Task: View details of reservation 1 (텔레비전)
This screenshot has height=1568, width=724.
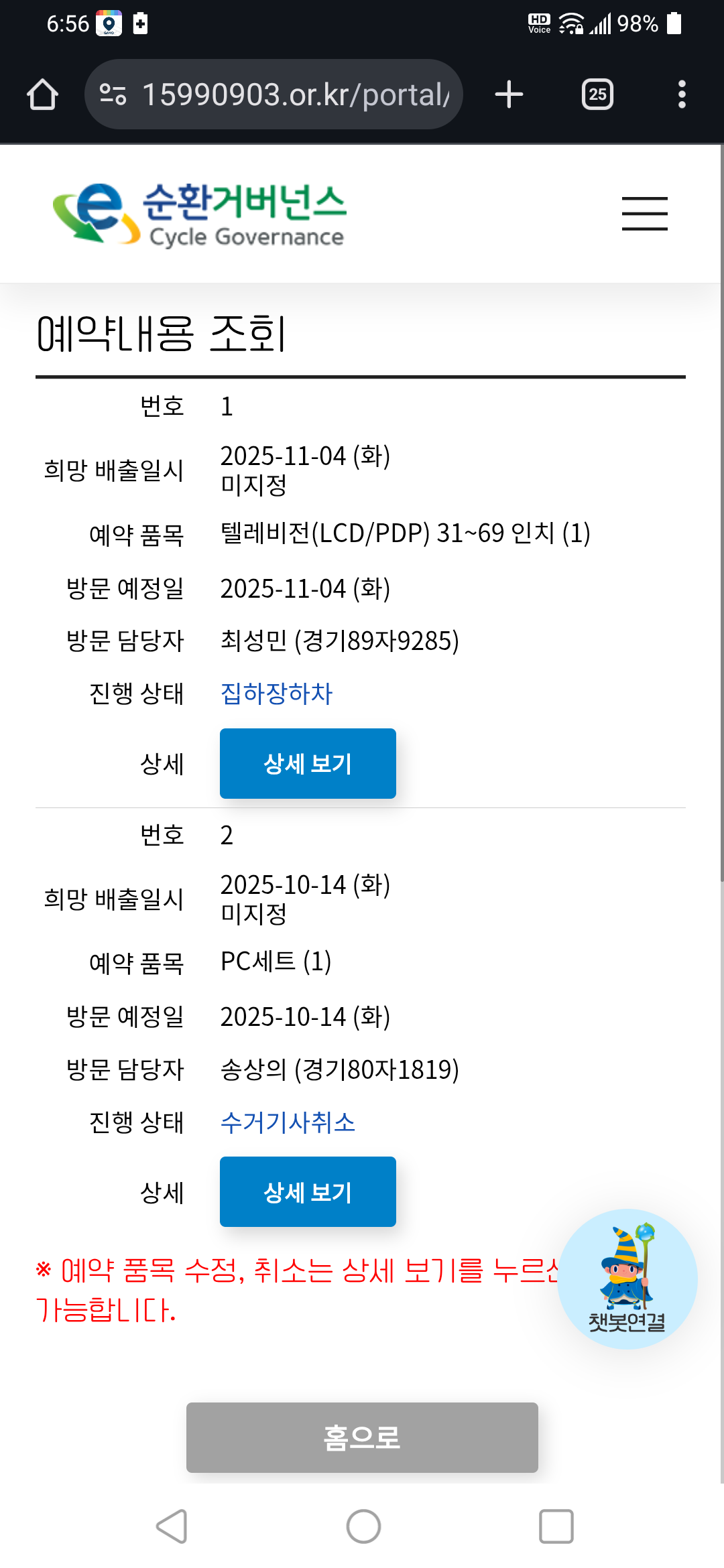Action: pos(308,763)
